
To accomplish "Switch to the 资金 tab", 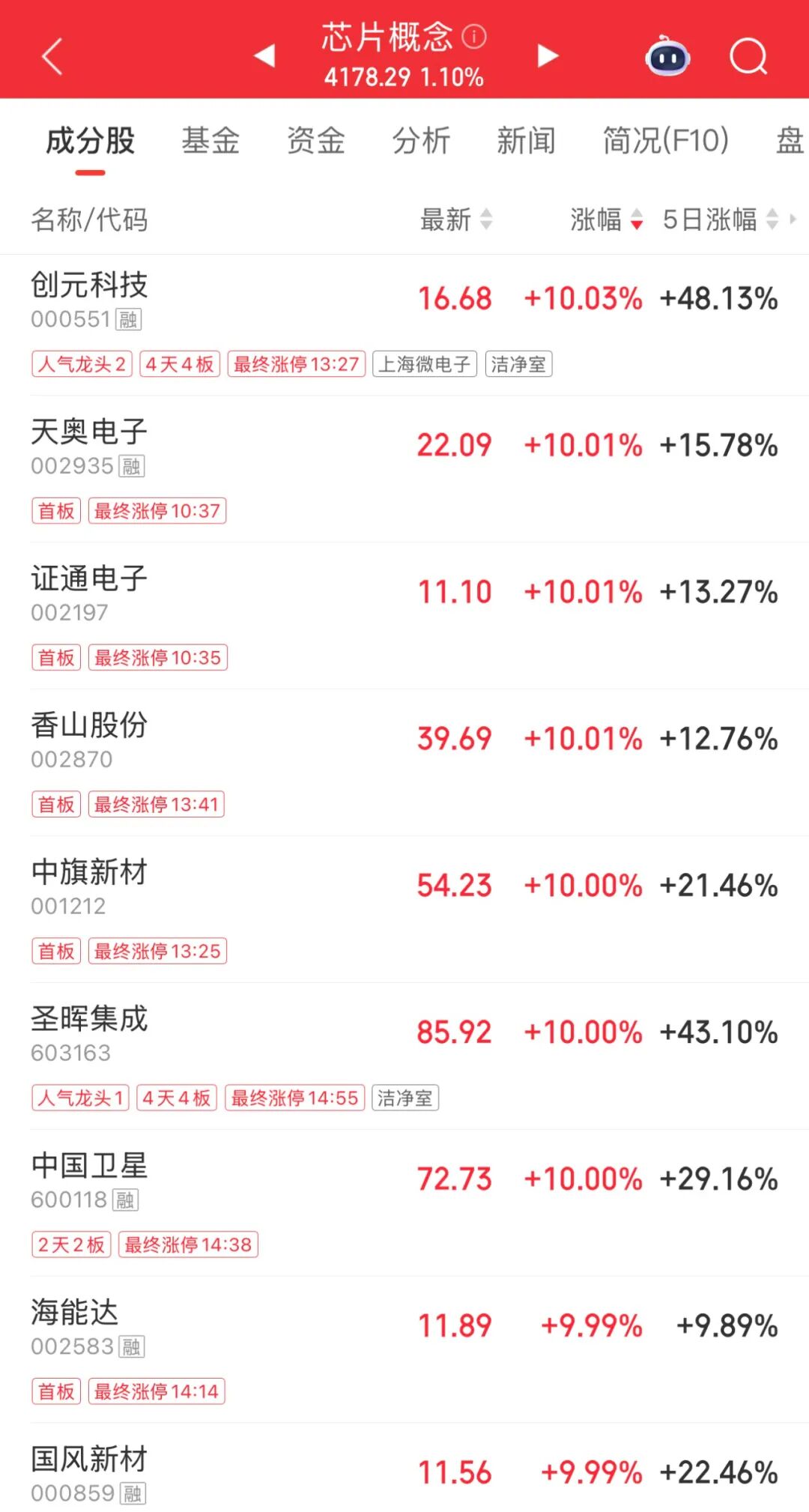I will (316, 140).
